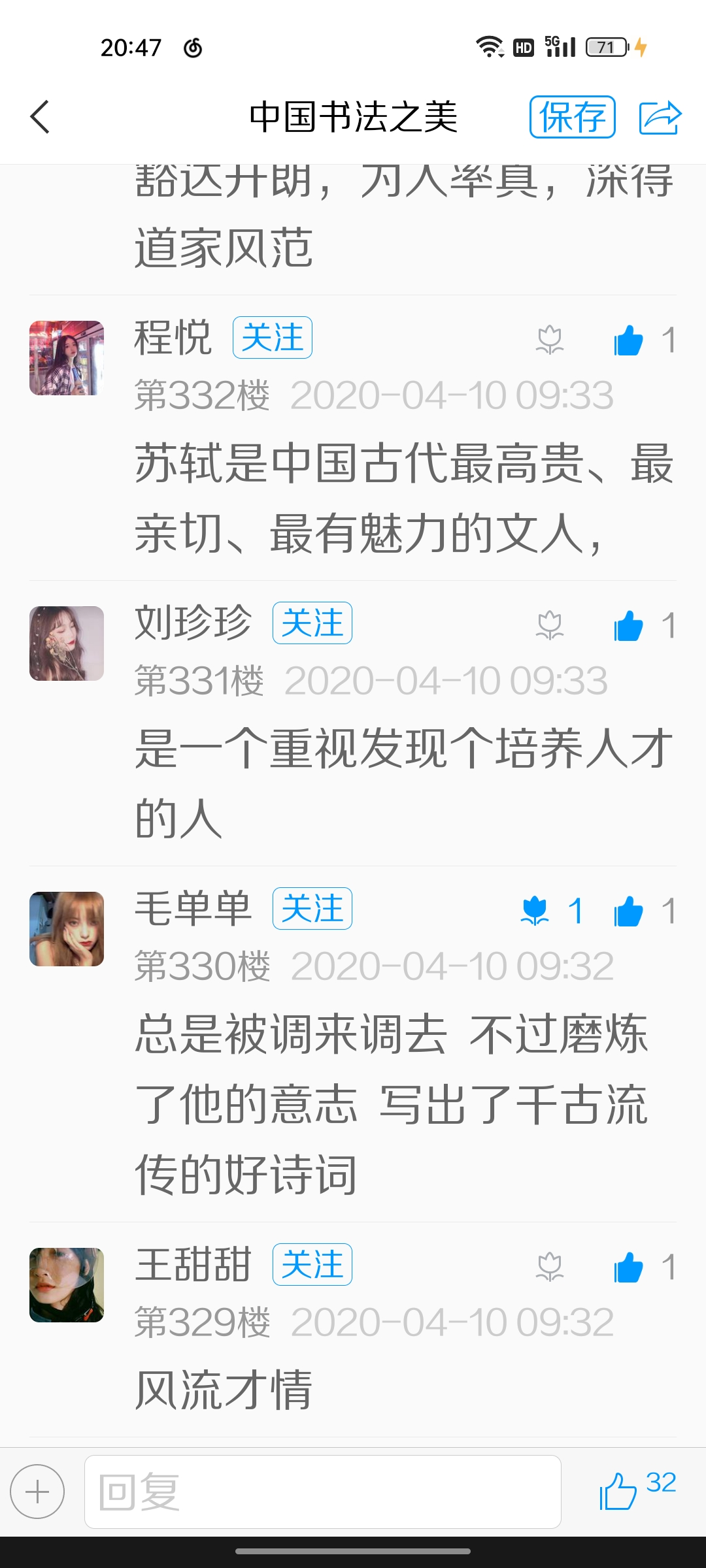Image resolution: width=706 pixels, height=1568 pixels.
Task: Follow user 毛单单
Action: [312, 909]
